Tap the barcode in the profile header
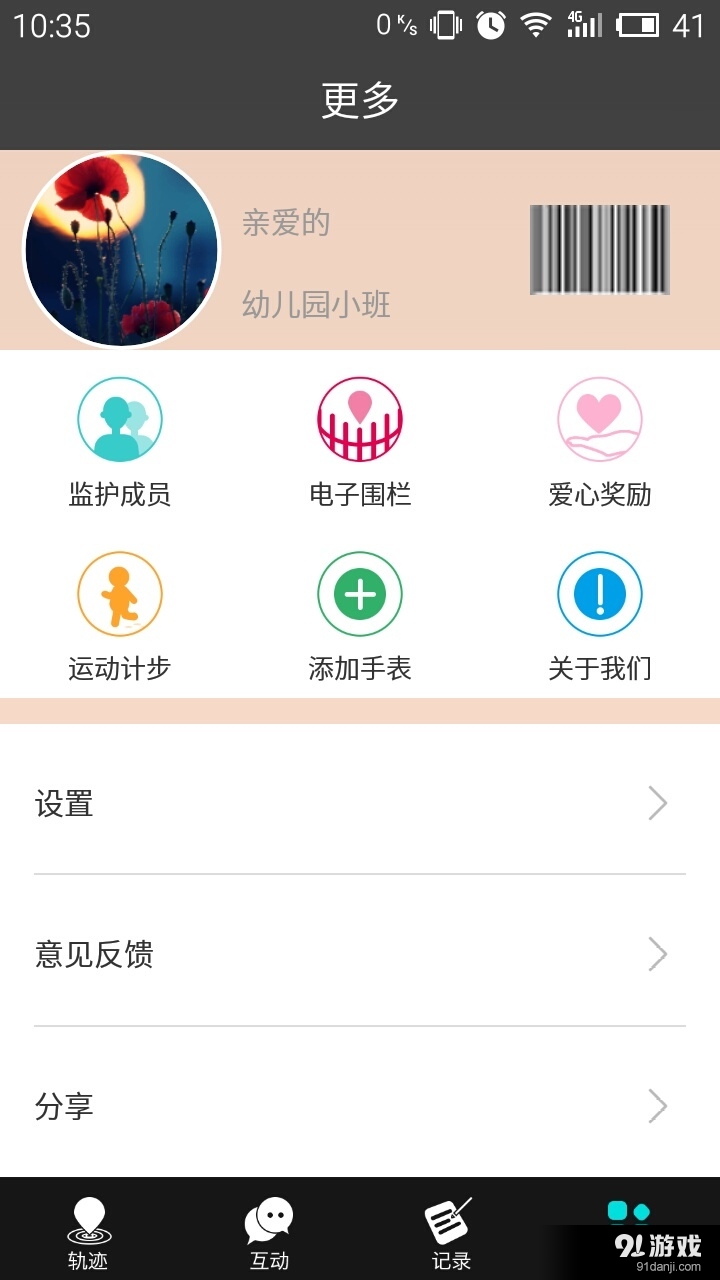720x1280 pixels. [600, 250]
